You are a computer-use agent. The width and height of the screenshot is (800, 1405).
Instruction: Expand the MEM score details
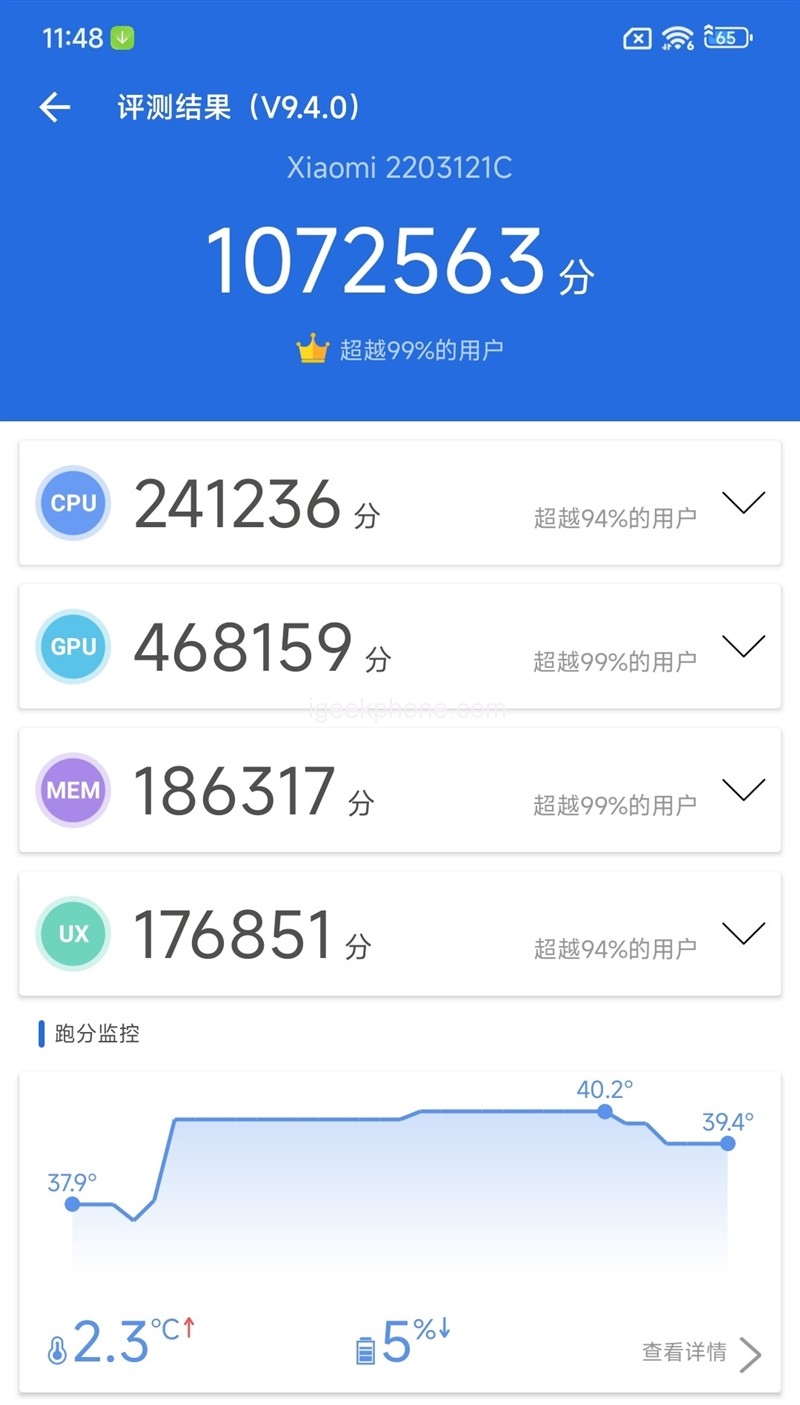point(743,790)
